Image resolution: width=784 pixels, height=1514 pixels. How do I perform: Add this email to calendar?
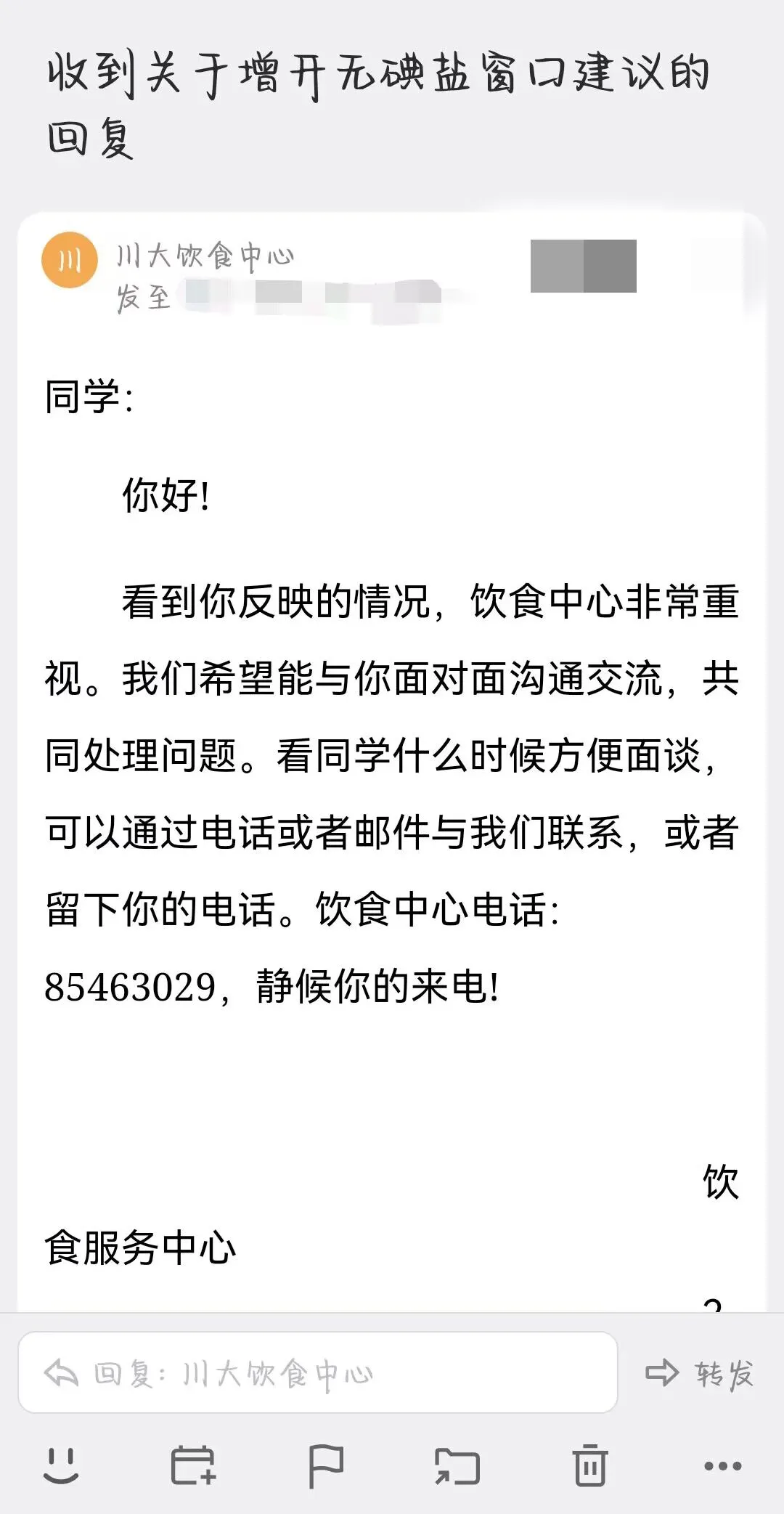click(193, 1466)
